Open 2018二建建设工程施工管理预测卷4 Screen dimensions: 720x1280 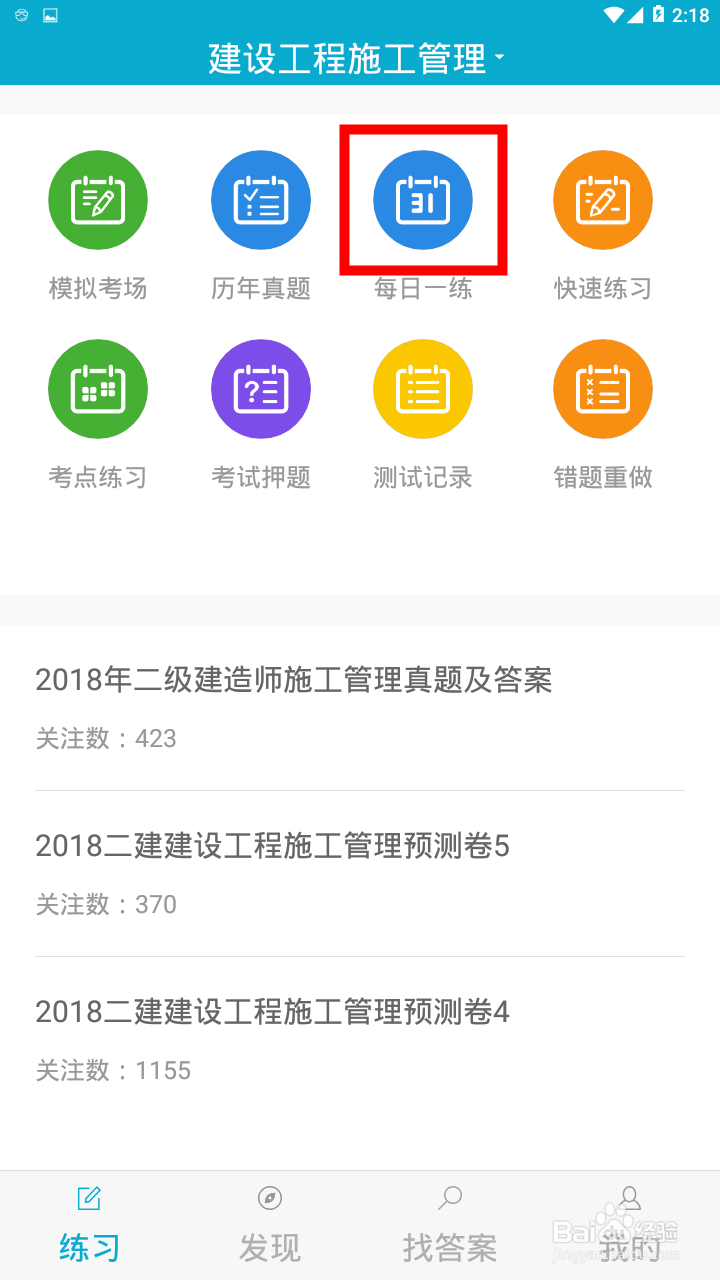tap(360, 1040)
